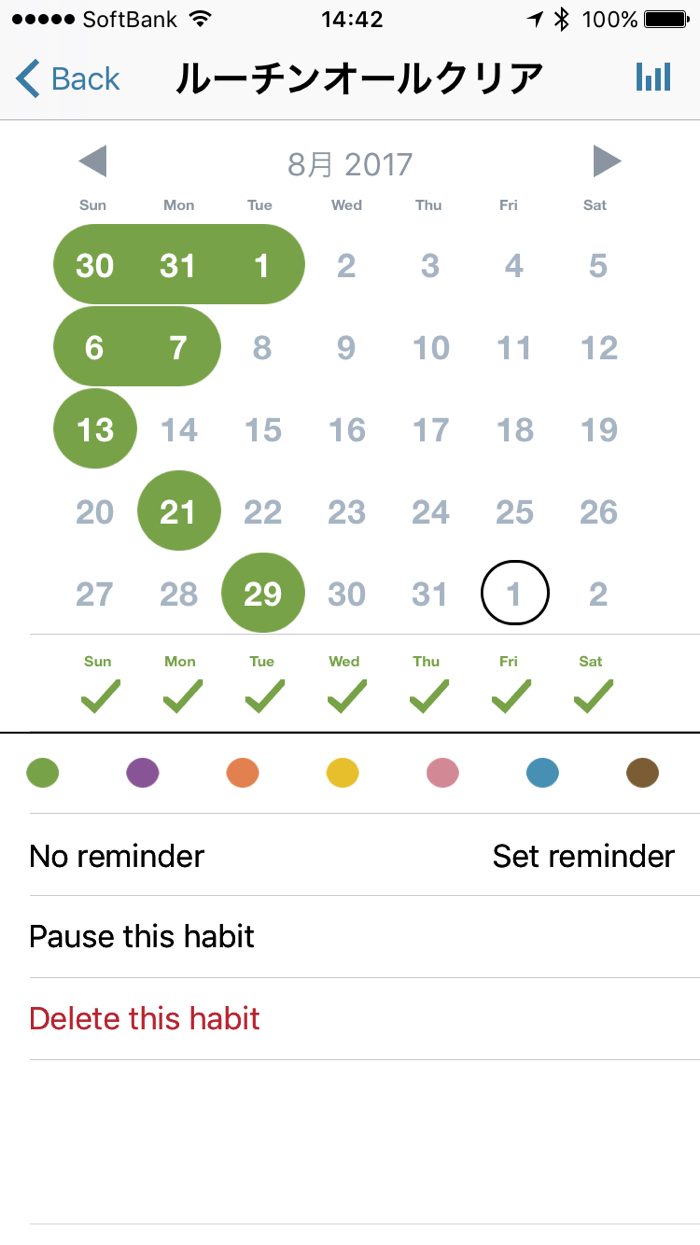Open the statistics chart icon
700x1245 pixels.
tap(653, 78)
